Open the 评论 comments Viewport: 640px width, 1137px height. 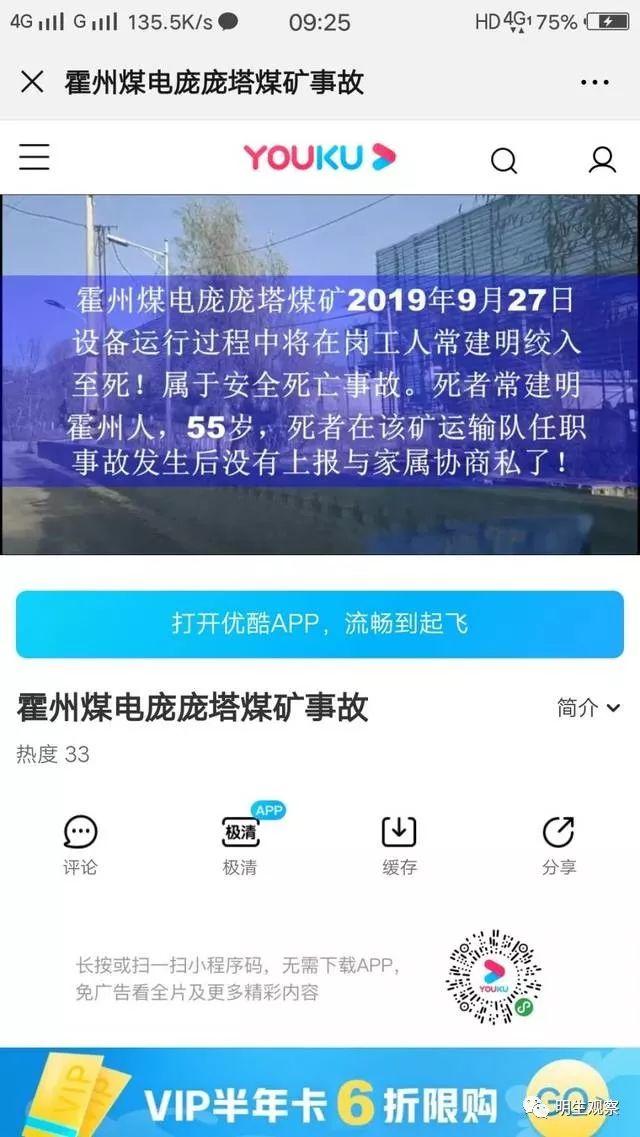80,844
